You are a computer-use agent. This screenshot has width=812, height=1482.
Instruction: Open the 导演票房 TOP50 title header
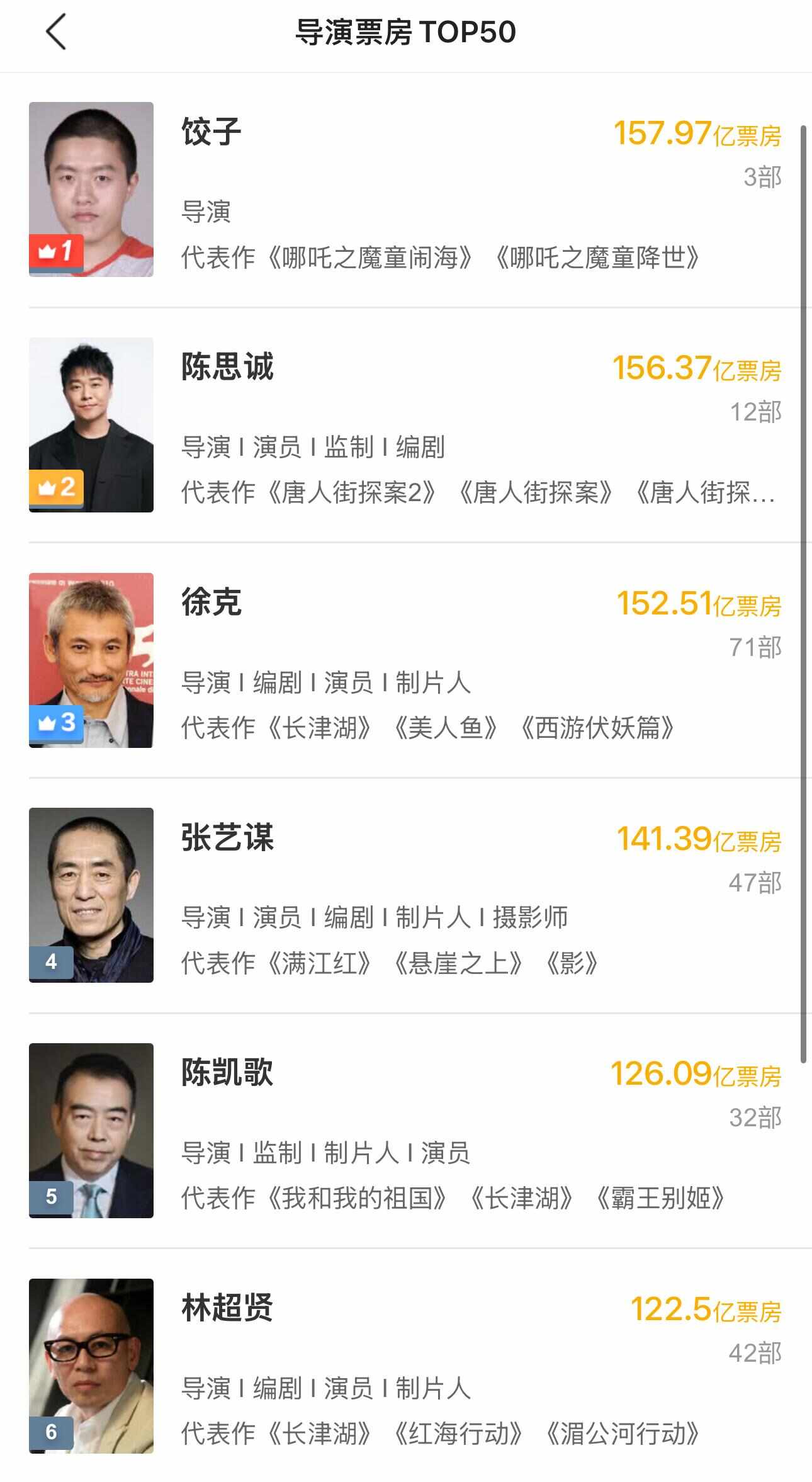point(406,34)
